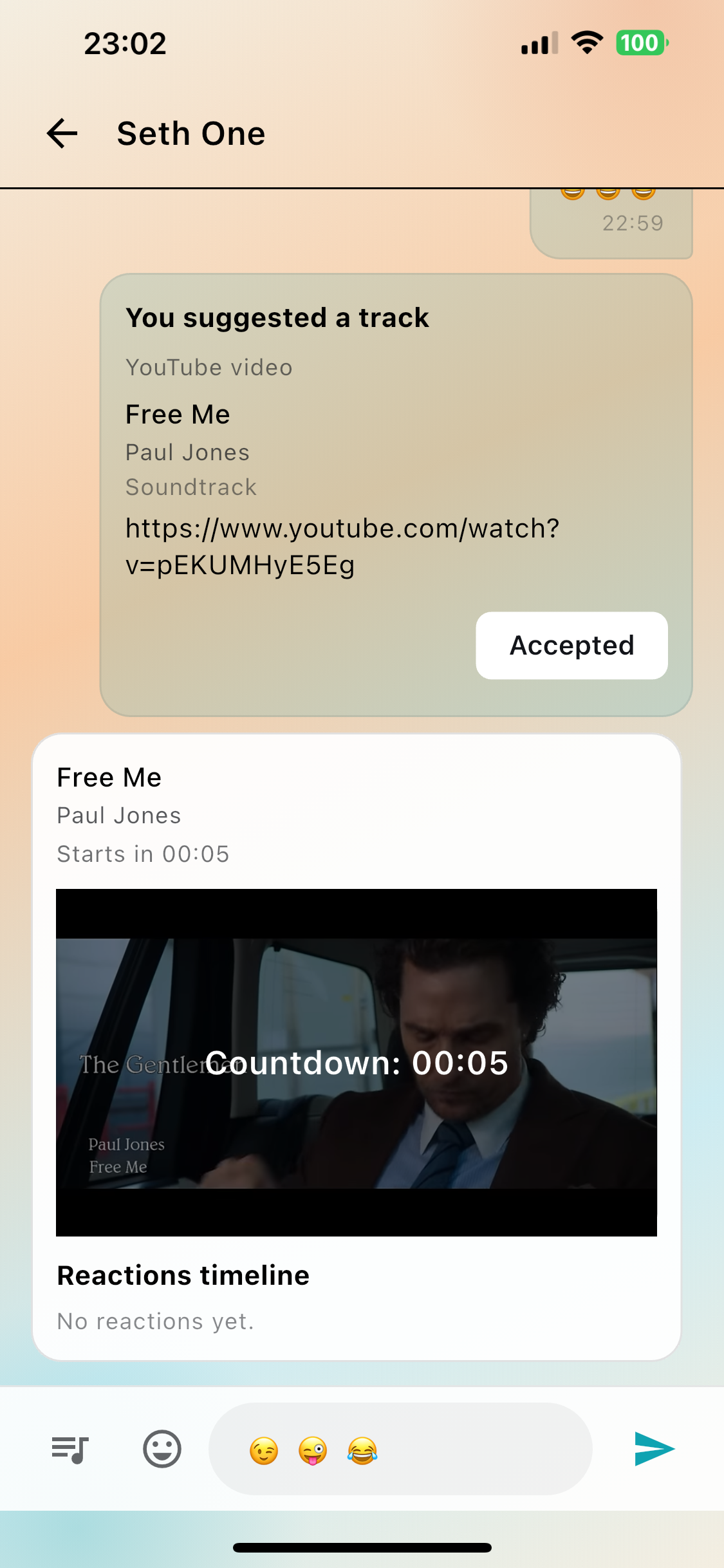Open the track suggestion playlist icon
724x1568 pixels.
point(69,1450)
